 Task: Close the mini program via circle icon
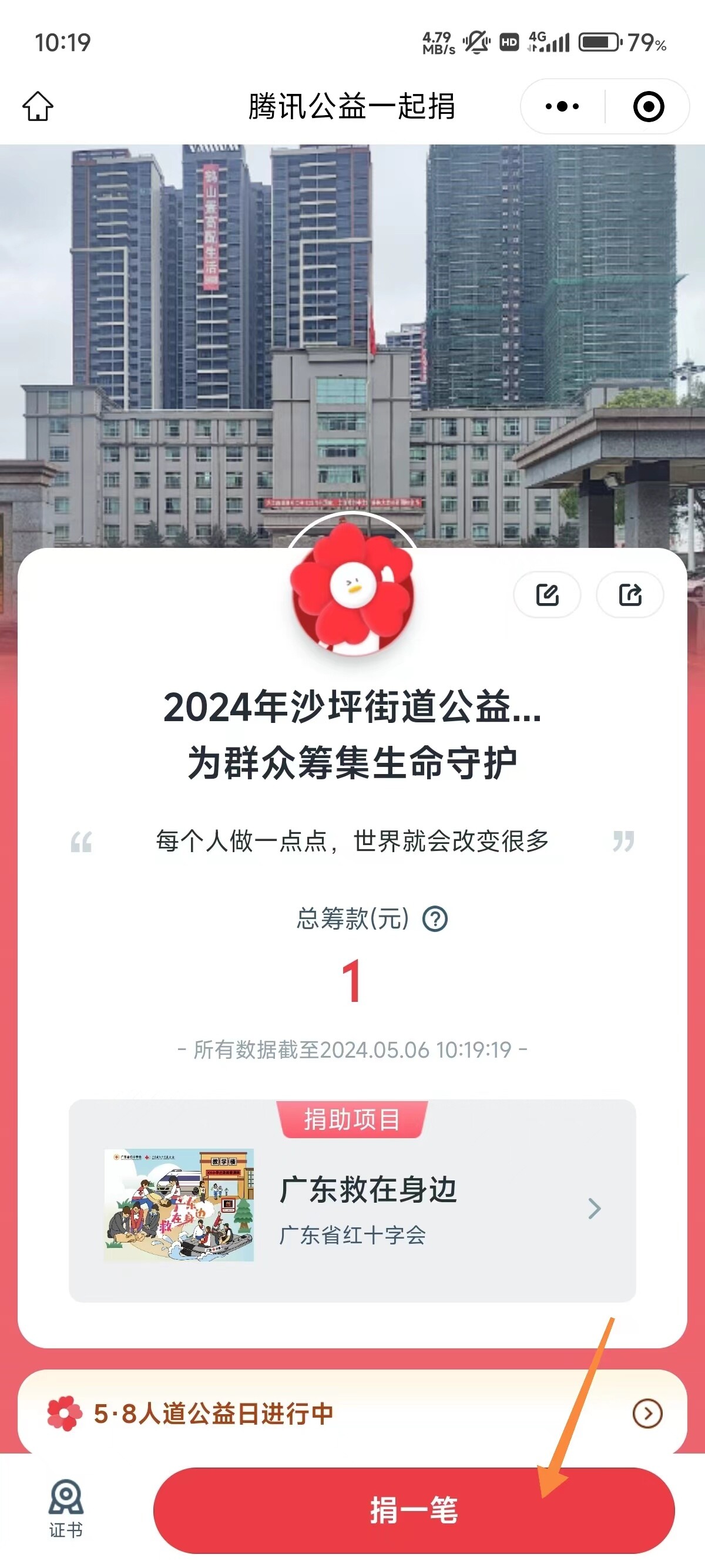[648, 106]
